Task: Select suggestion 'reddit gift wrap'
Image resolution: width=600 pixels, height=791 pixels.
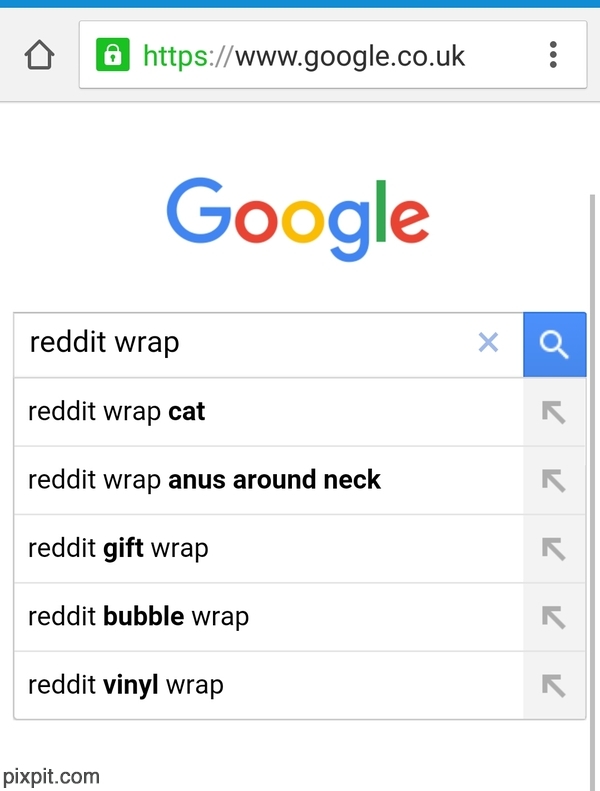Action: tap(268, 549)
